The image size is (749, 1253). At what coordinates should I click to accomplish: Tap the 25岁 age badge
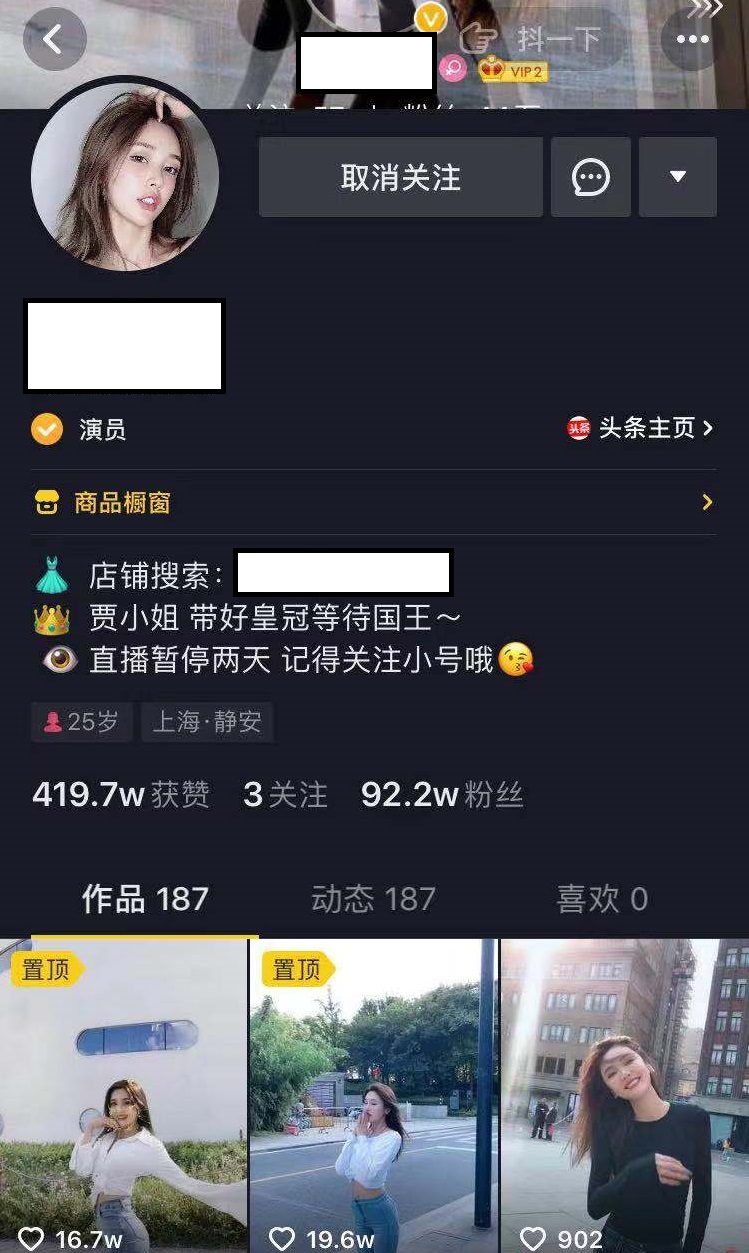tap(81, 722)
